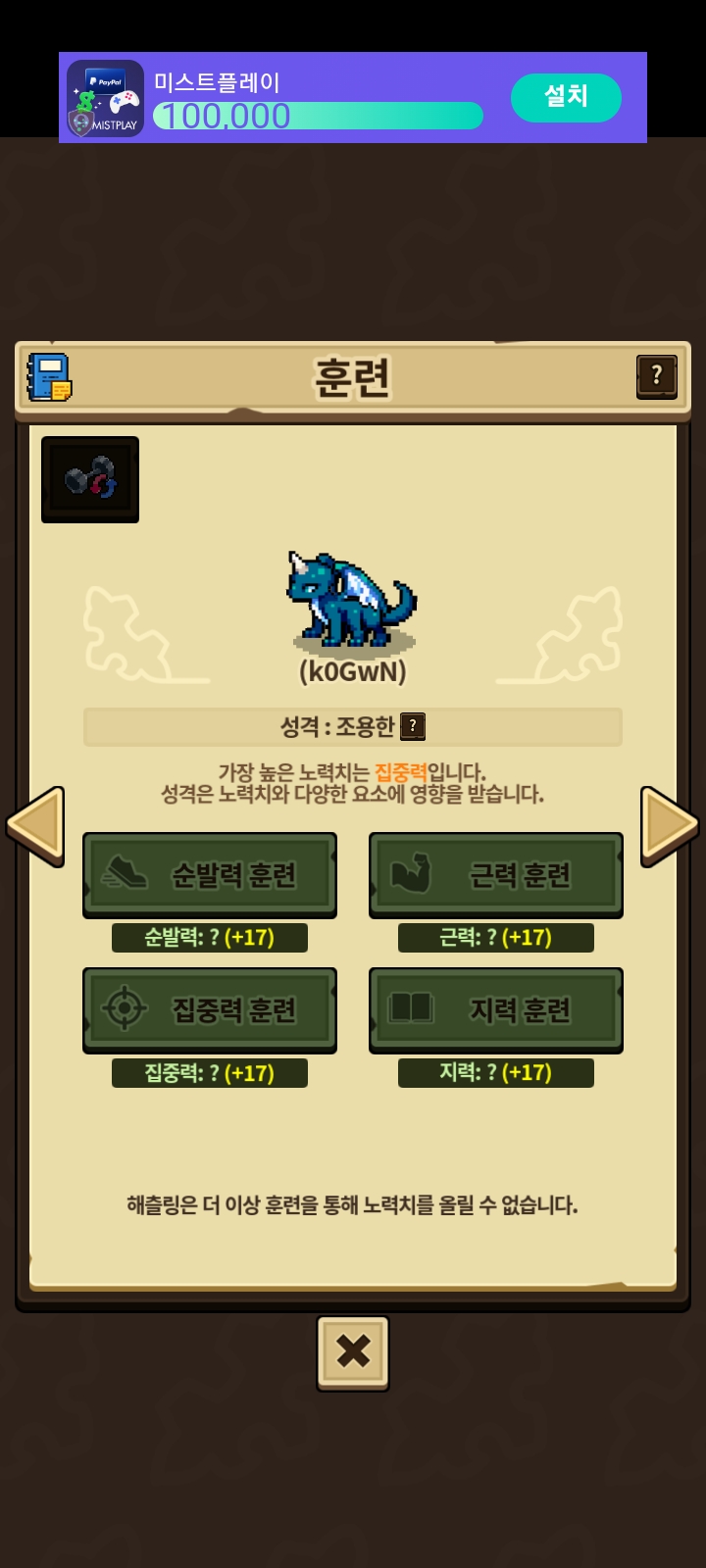
Task: Select 순발력 훈련 button
Action: 210,874
